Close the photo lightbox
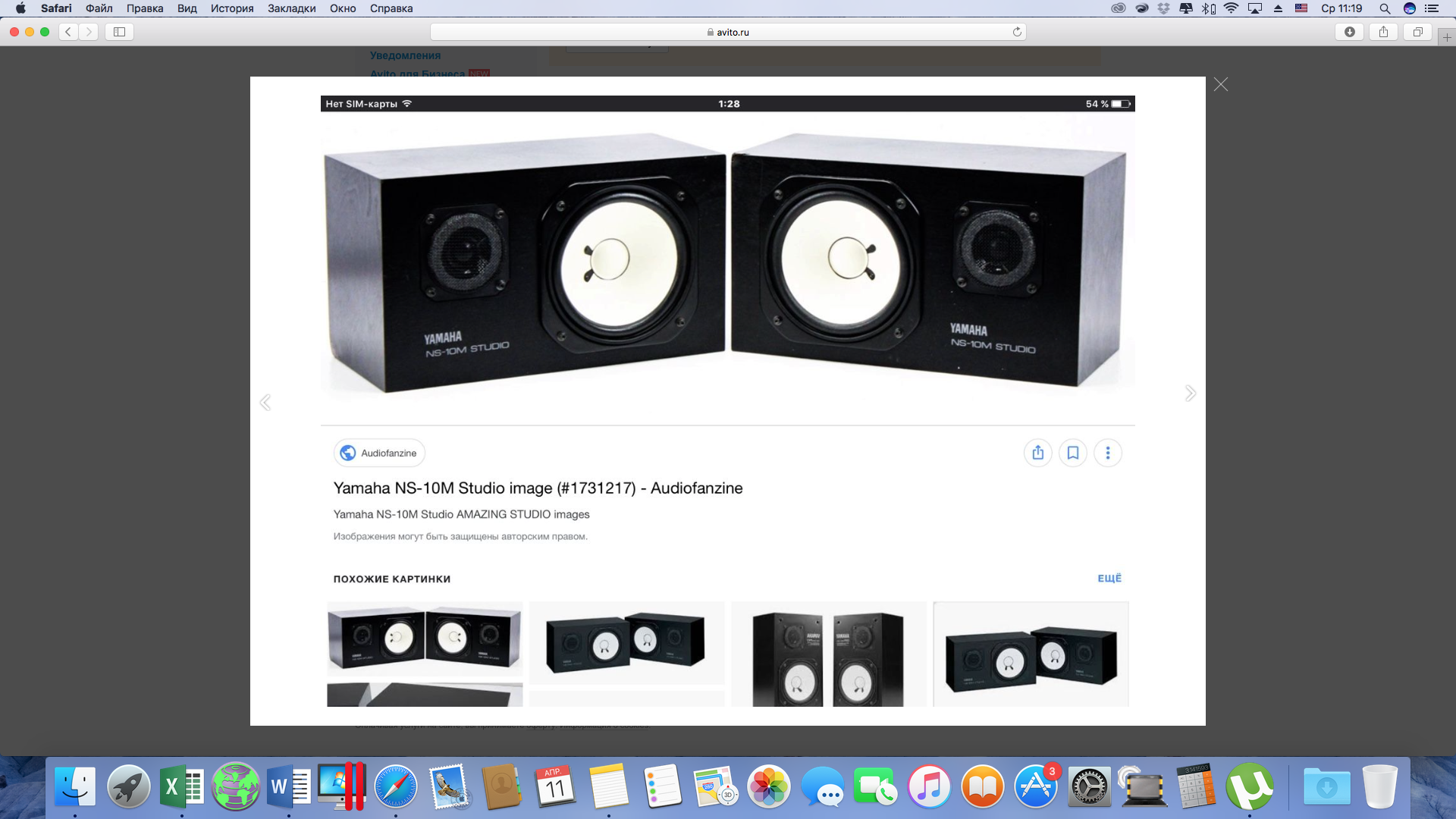 [1220, 84]
